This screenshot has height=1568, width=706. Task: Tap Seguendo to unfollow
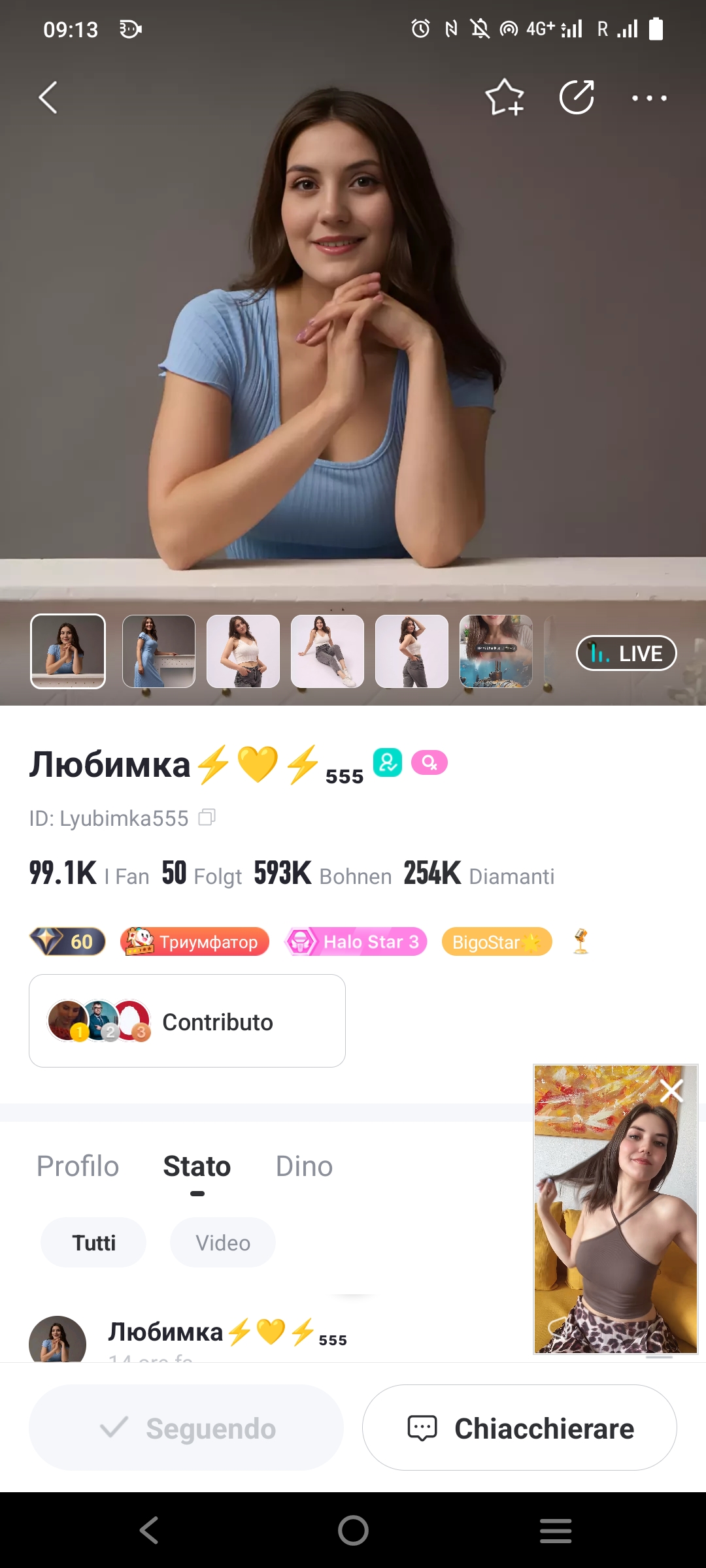coord(186,1428)
